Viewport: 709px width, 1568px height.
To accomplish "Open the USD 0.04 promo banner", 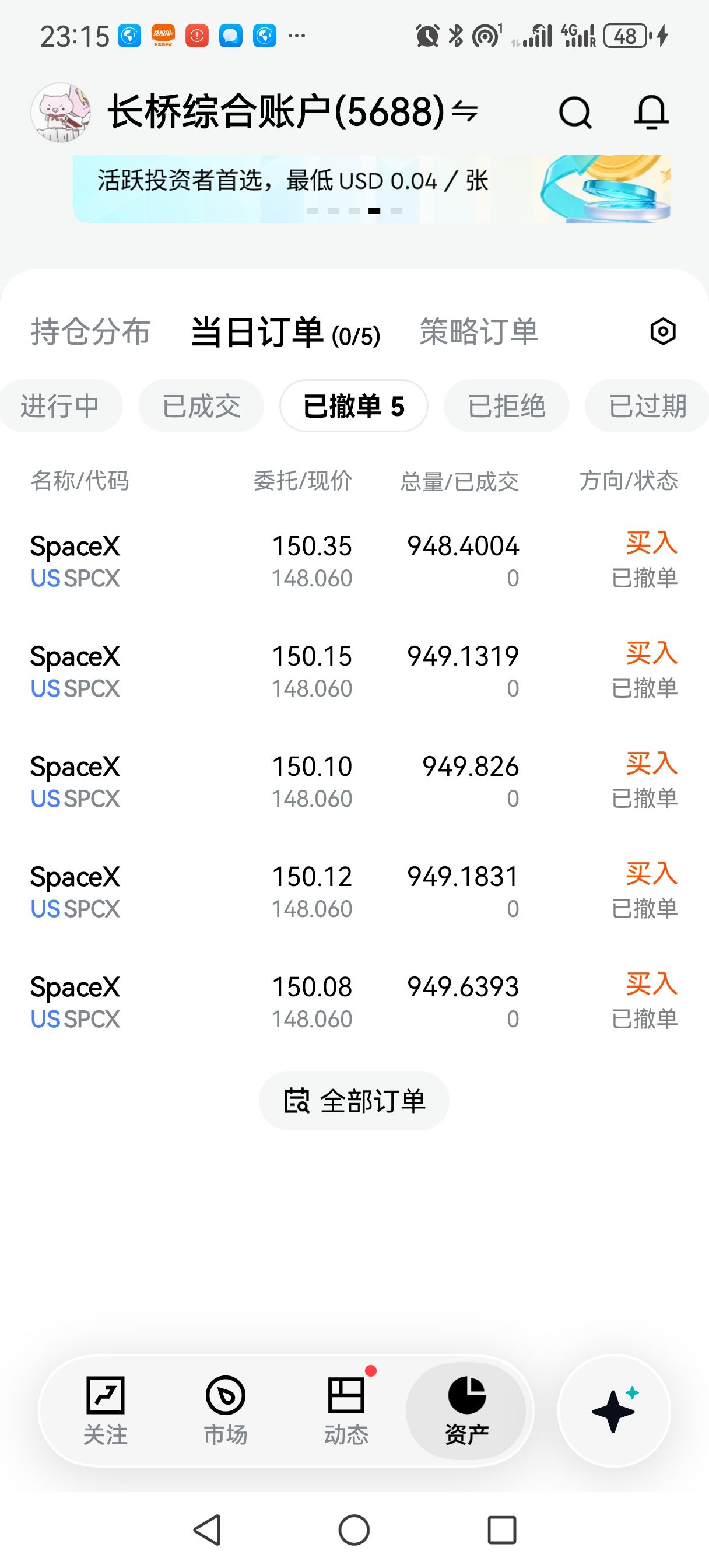I will click(372, 190).
